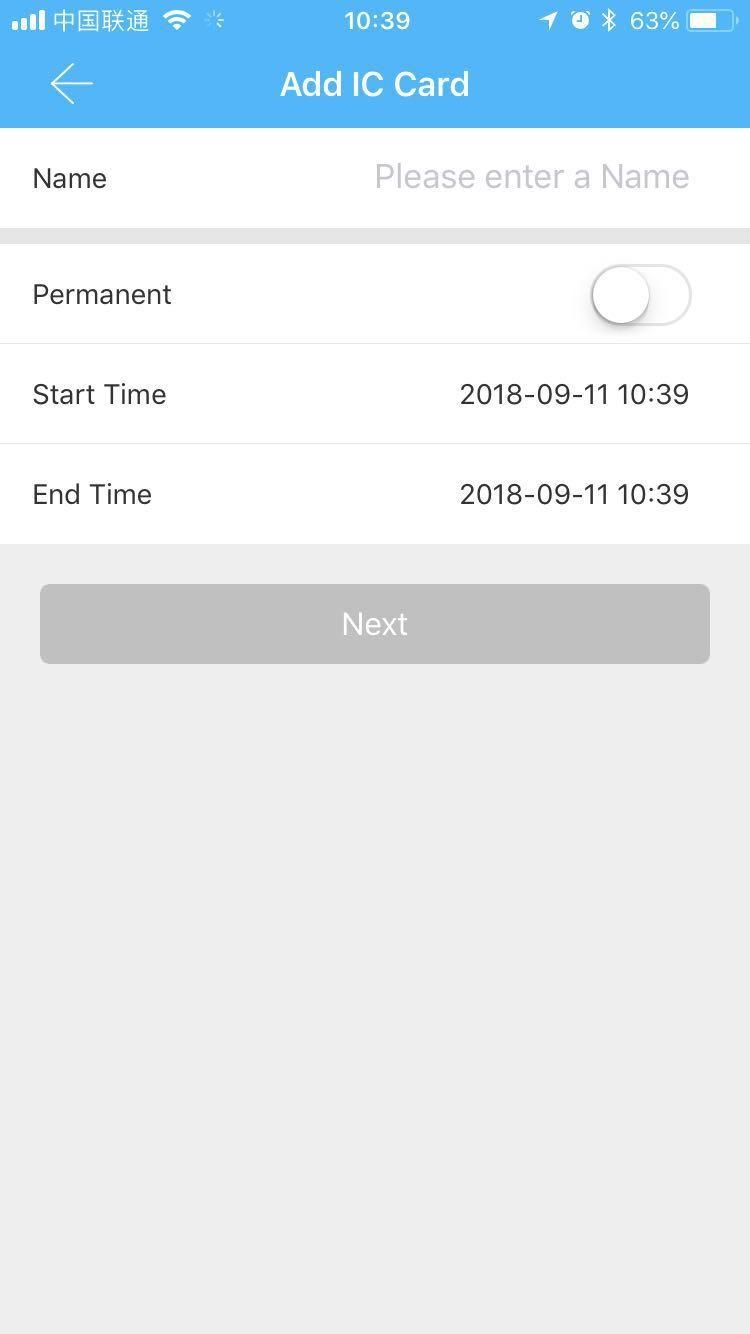Screen dimensions: 750x1334
Task: Enable the Permanent switch
Action: [640, 295]
